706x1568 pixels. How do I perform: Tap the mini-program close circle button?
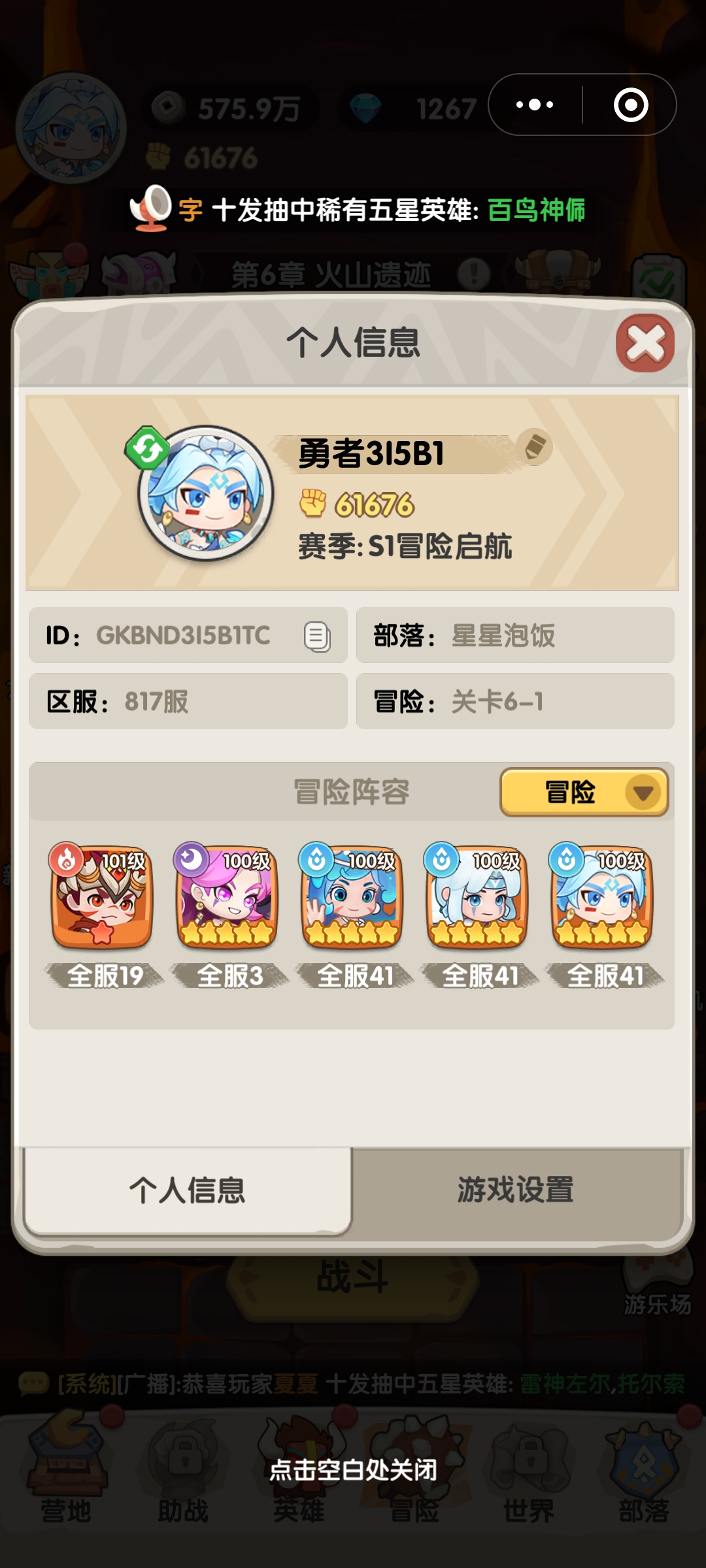[x=630, y=105]
